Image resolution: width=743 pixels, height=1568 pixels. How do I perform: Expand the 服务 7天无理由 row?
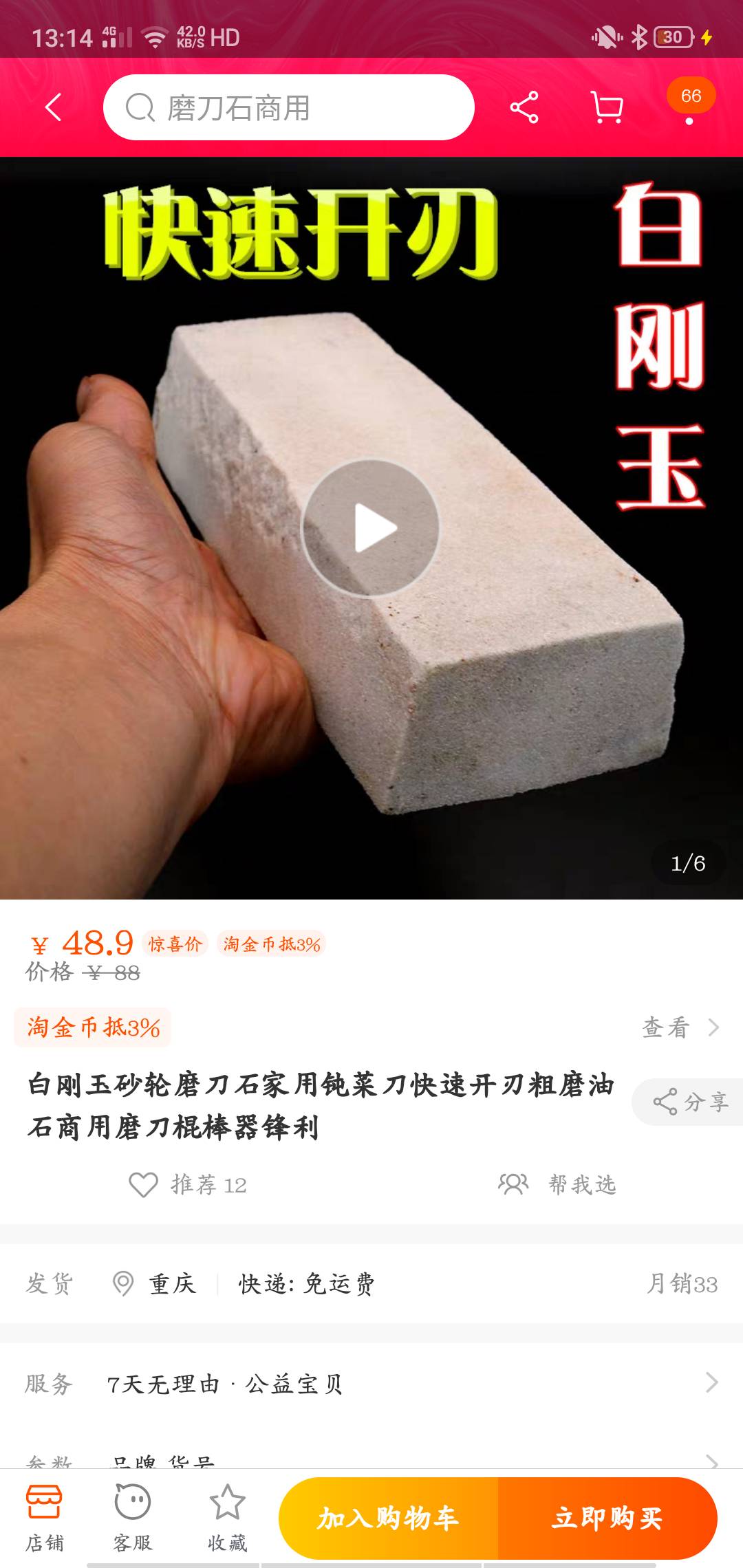pyautogui.click(x=371, y=1384)
